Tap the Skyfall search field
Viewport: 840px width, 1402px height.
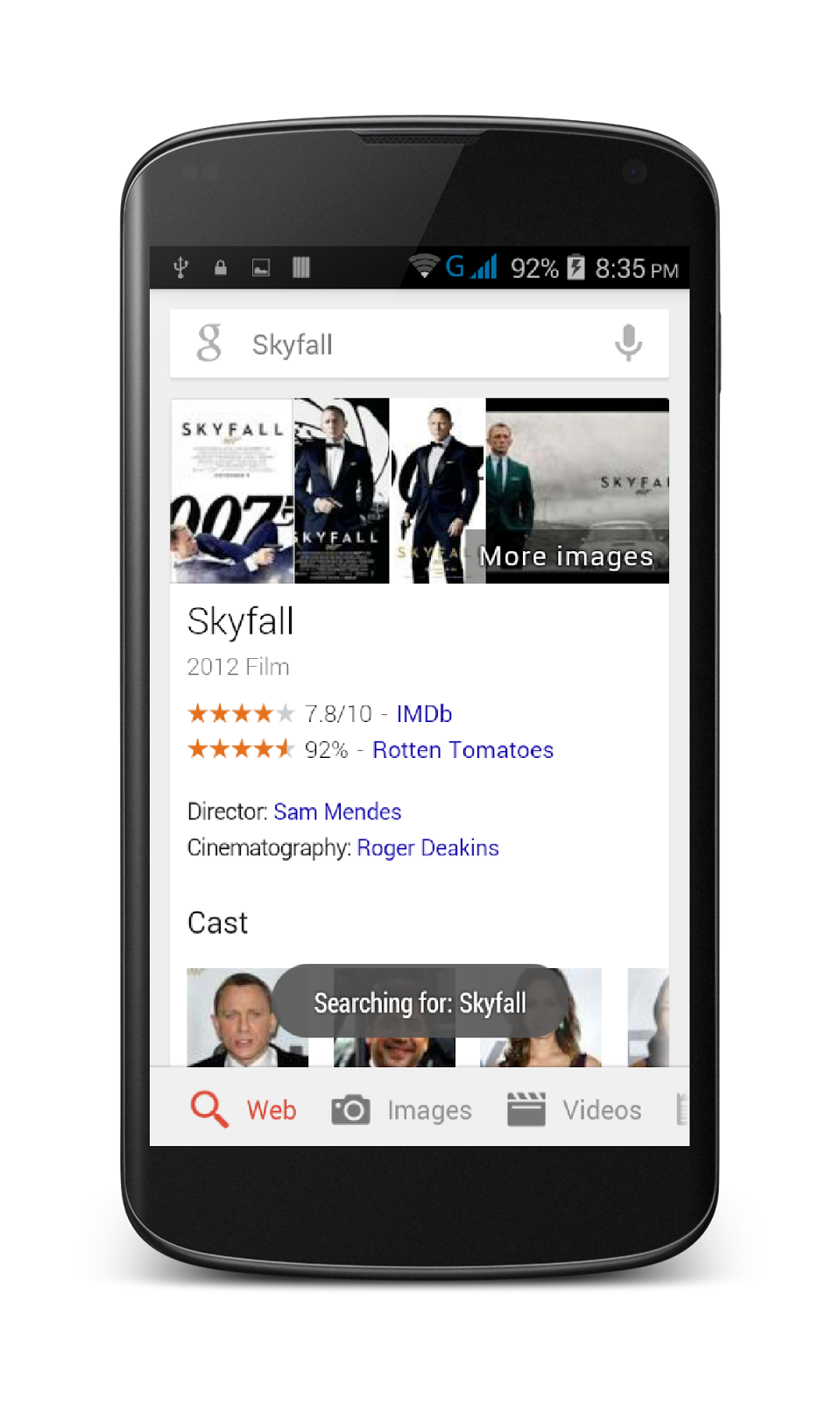click(x=412, y=344)
